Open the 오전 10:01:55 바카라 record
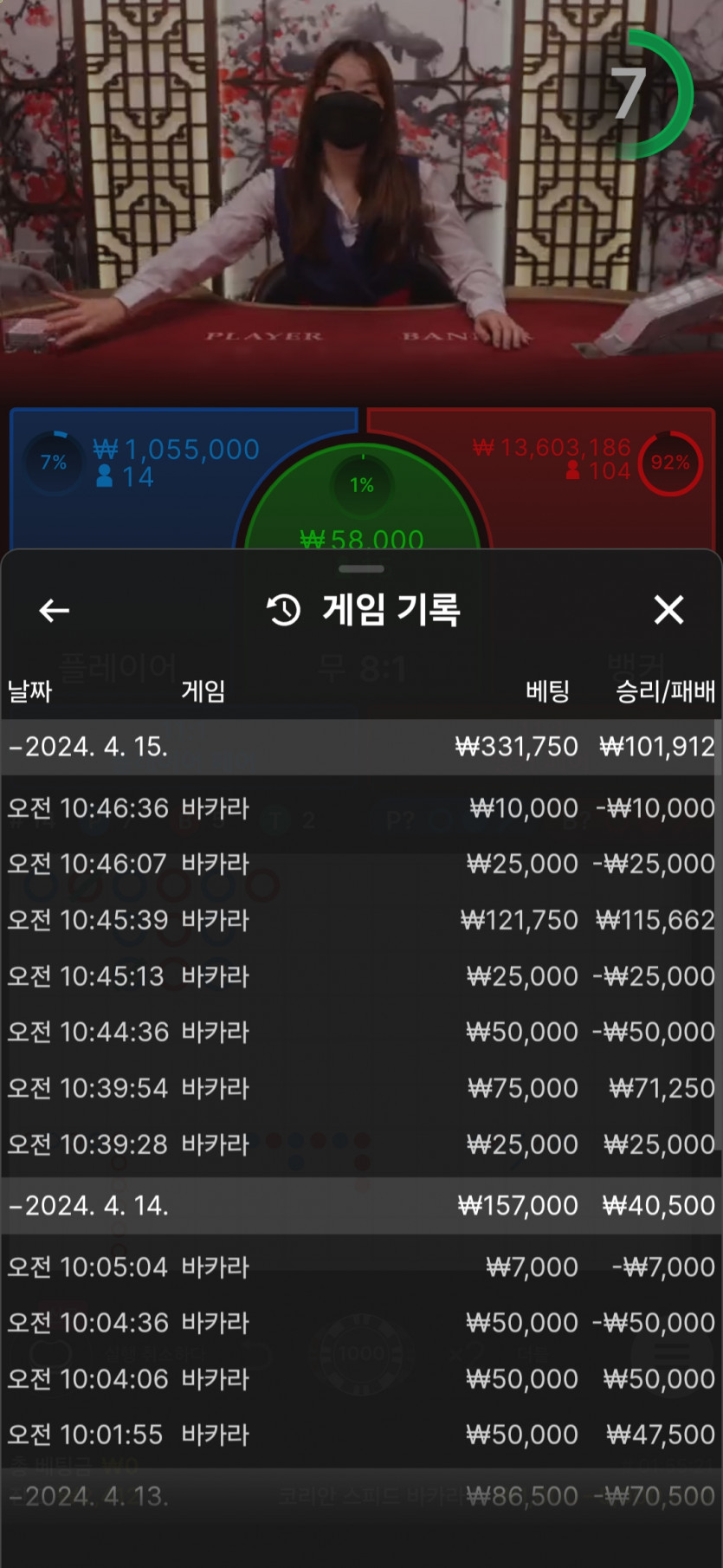723x1568 pixels. coord(360,1435)
